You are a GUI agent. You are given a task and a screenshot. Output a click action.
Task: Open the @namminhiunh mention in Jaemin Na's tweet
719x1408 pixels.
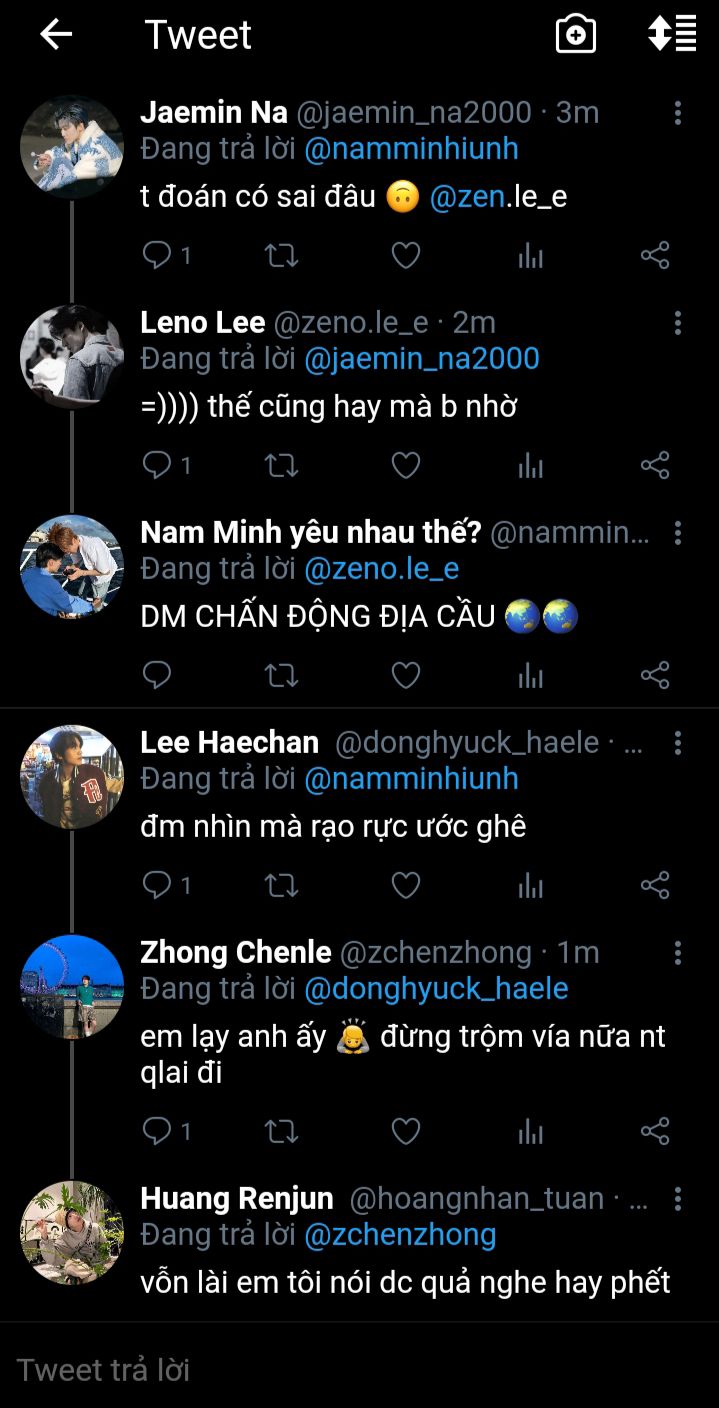[x=411, y=149]
